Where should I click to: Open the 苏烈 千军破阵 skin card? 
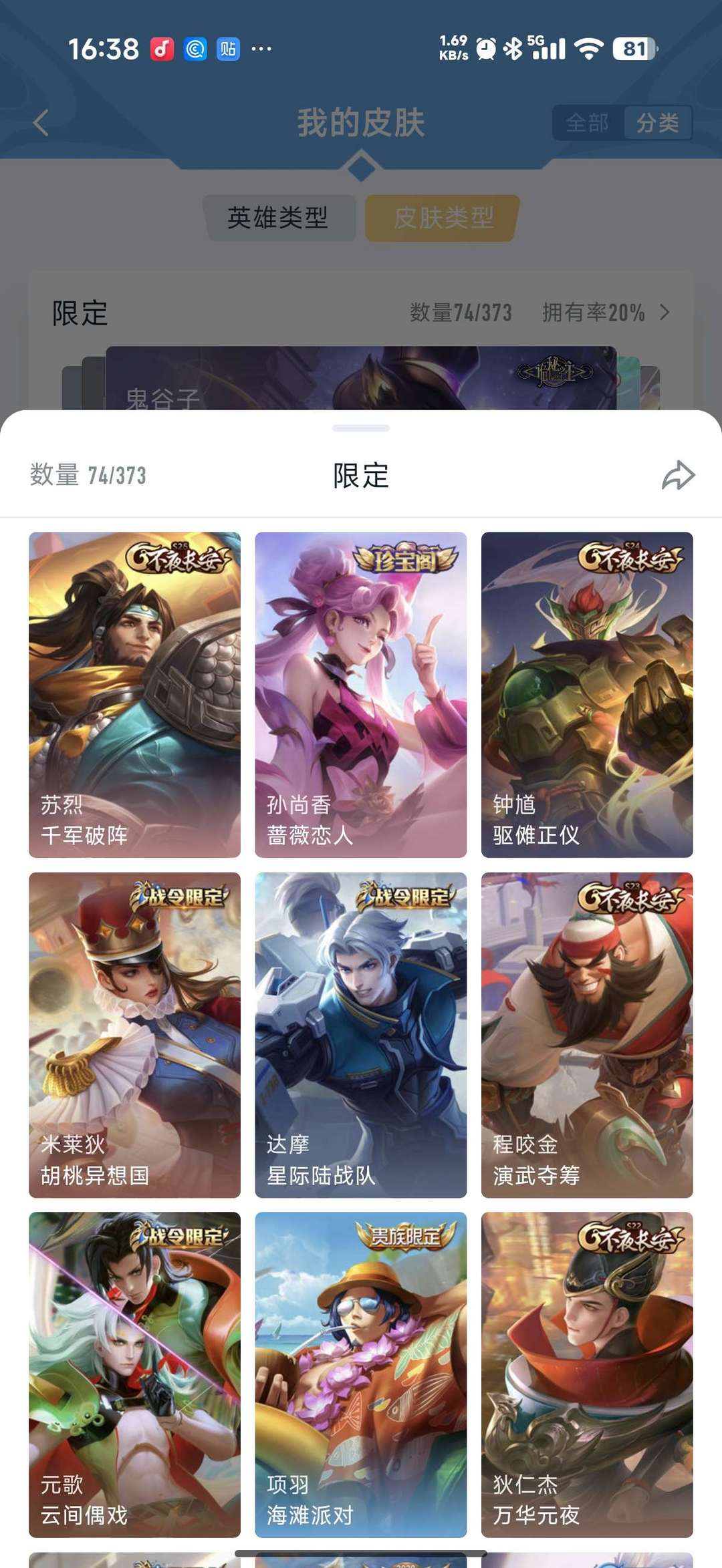coord(134,694)
